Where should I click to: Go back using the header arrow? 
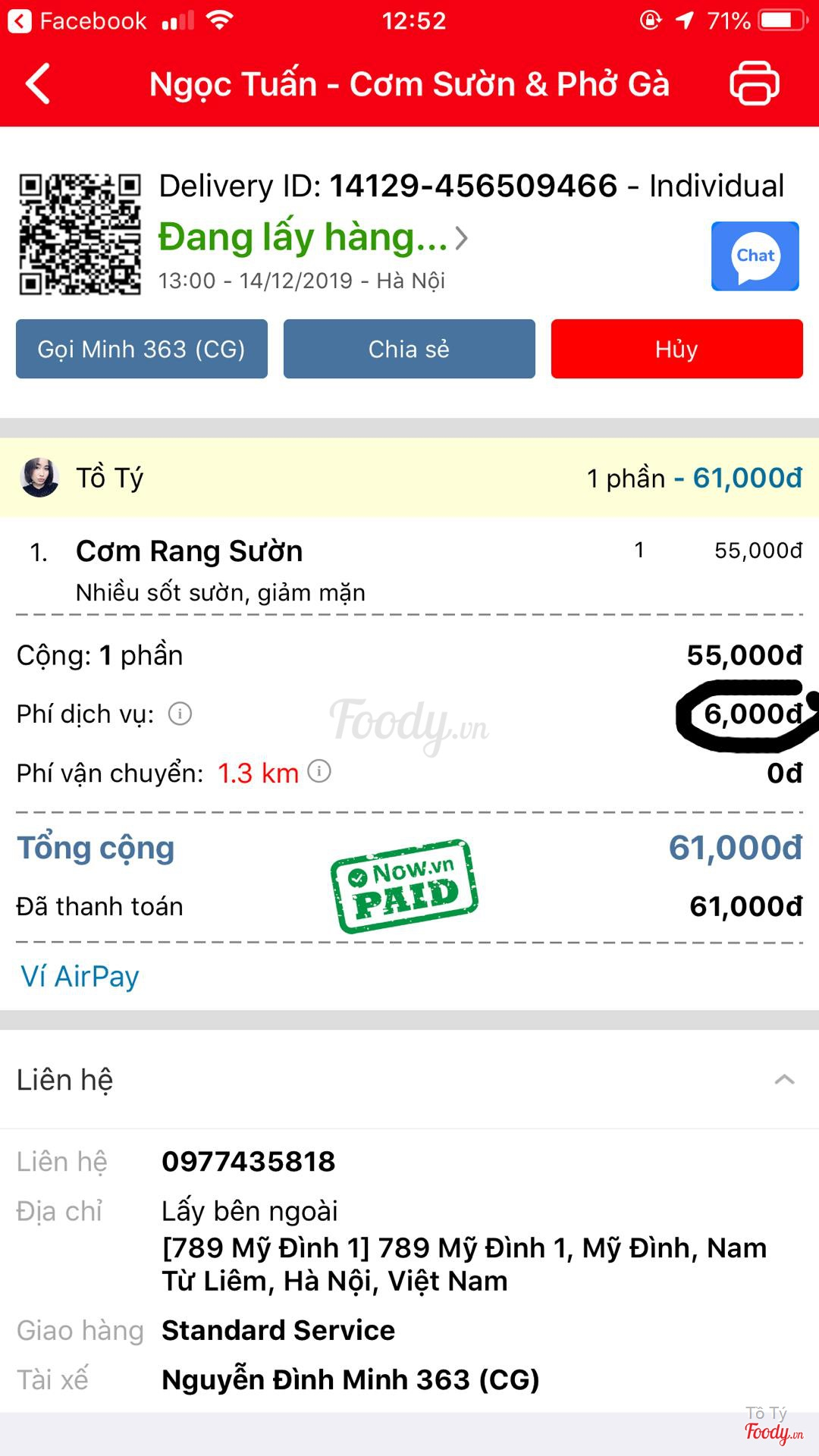click(x=38, y=83)
